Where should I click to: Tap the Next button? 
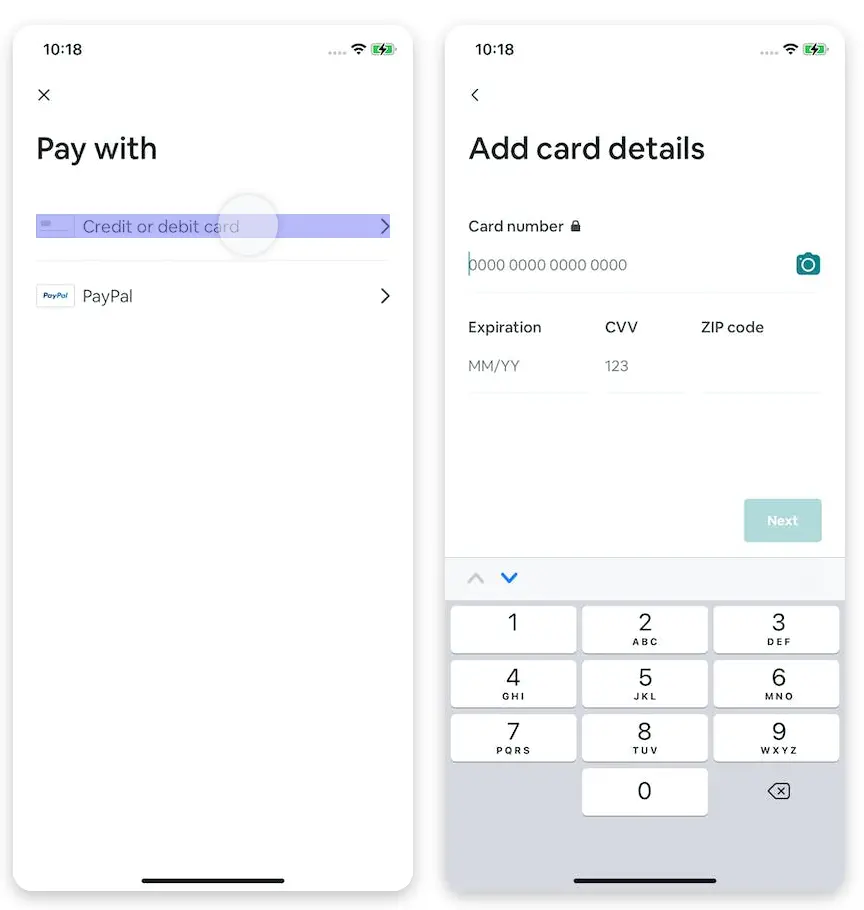(782, 521)
